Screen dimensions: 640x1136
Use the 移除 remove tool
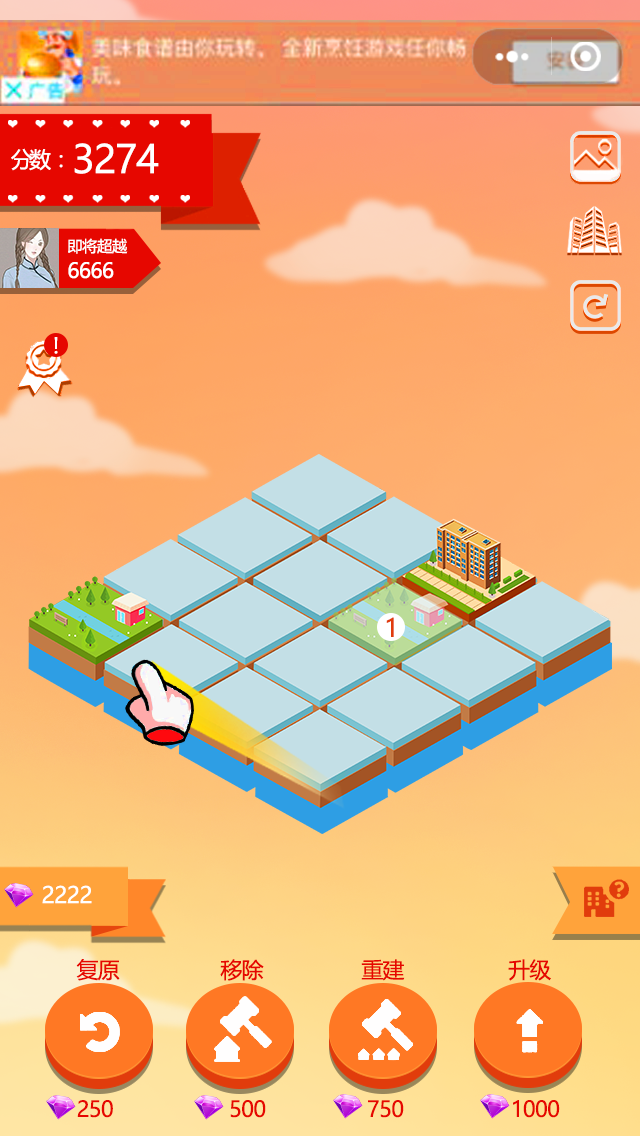coord(240,1034)
